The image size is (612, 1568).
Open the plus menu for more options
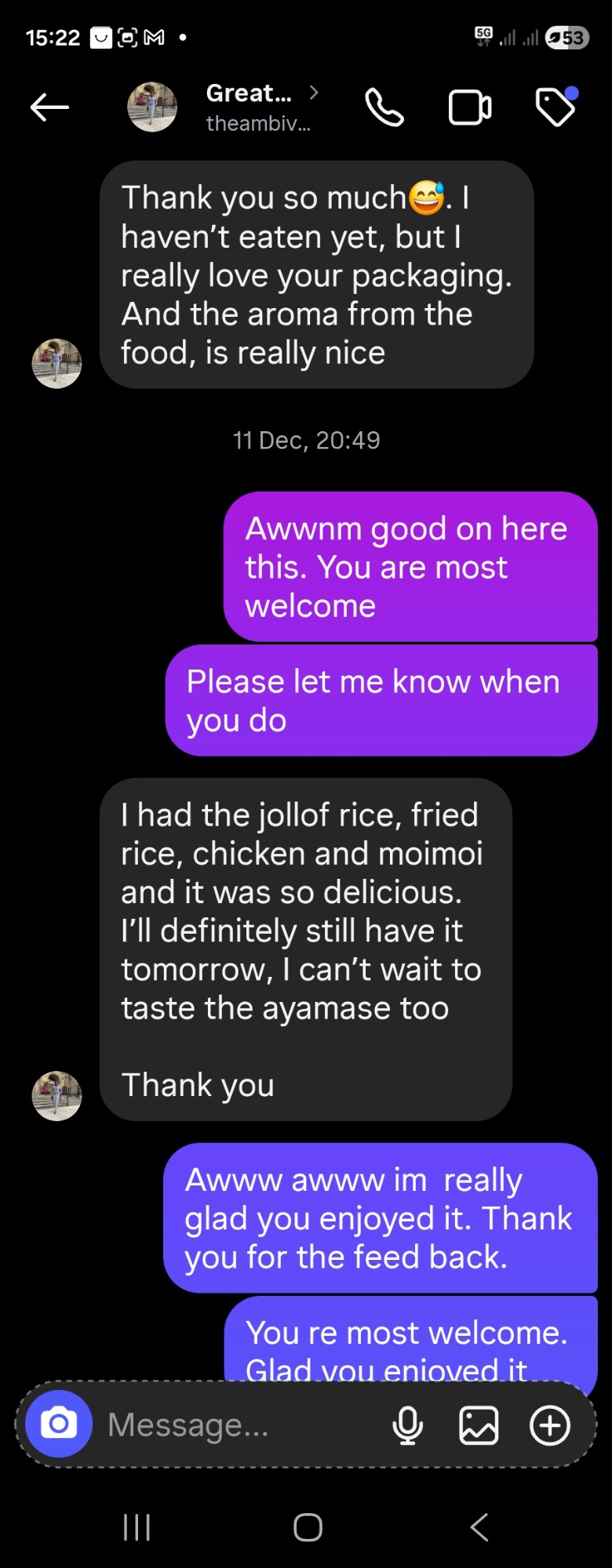coord(550,1425)
